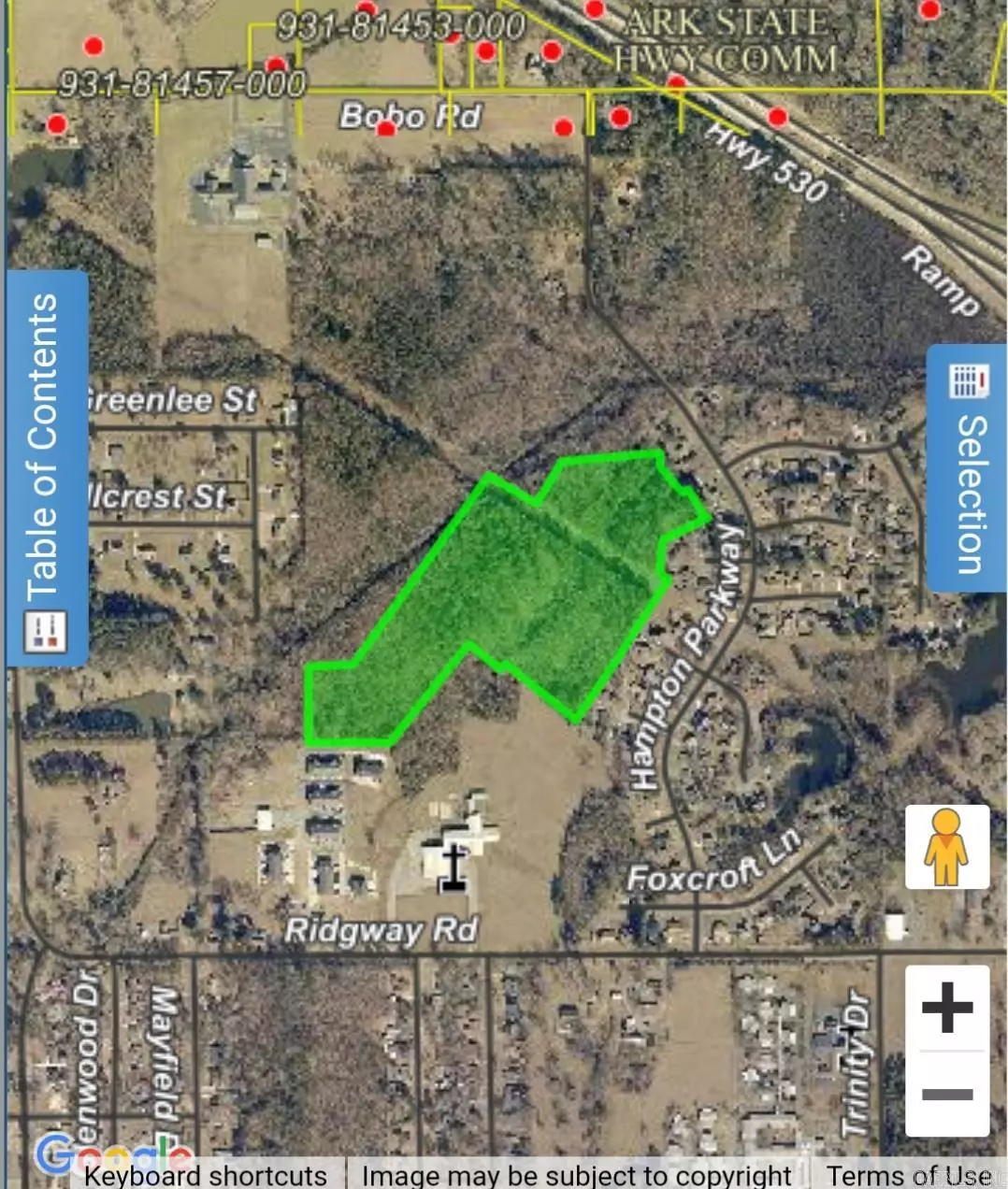Click the red marker near the Hwy 530 ramp
The image size is (1008, 1189).
[x=776, y=119]
